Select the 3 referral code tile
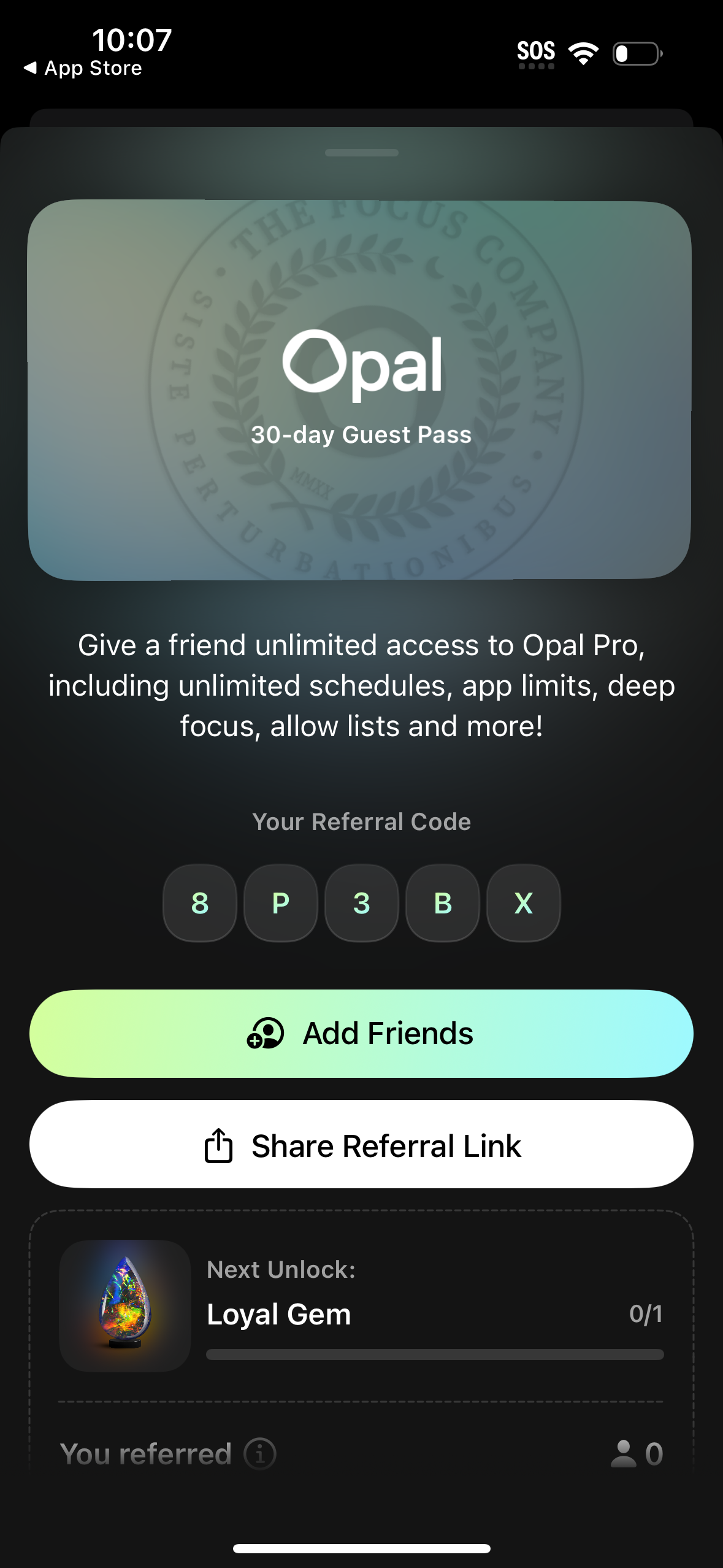Viewport: 723px width, 1568px height. tap(361, 903)
